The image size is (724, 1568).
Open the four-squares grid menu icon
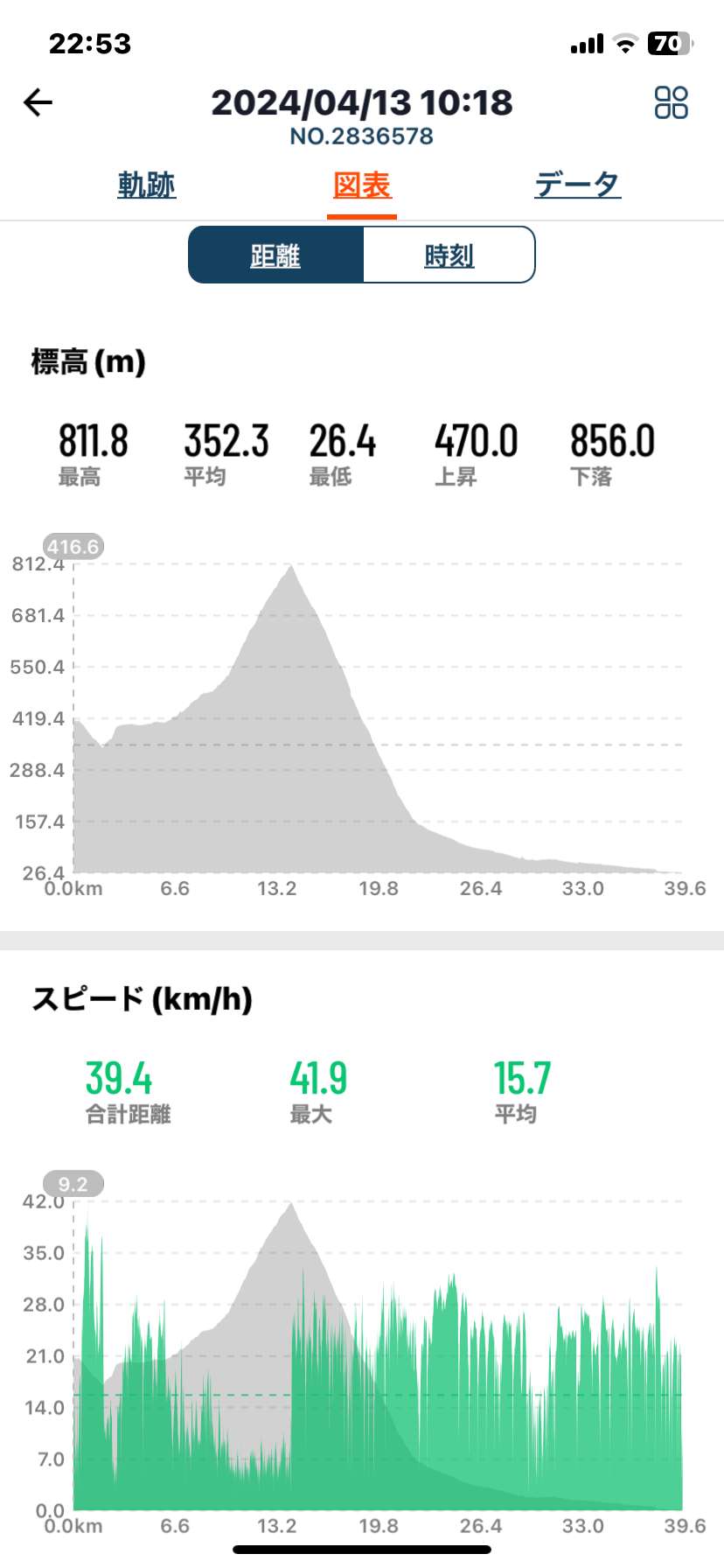[671, 102]
